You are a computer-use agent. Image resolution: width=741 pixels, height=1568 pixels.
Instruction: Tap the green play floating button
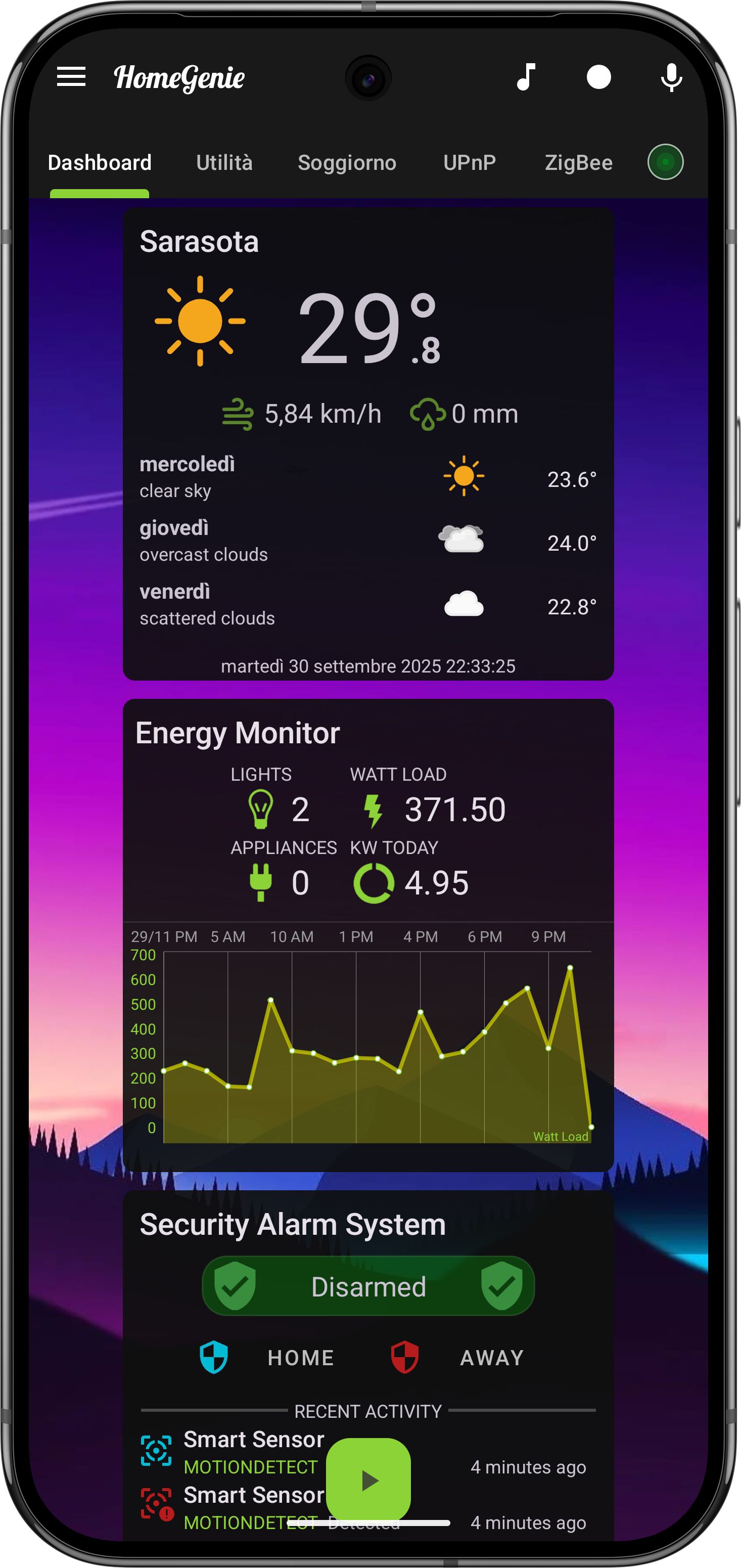pyautogui.click(x=368, y=1480)
